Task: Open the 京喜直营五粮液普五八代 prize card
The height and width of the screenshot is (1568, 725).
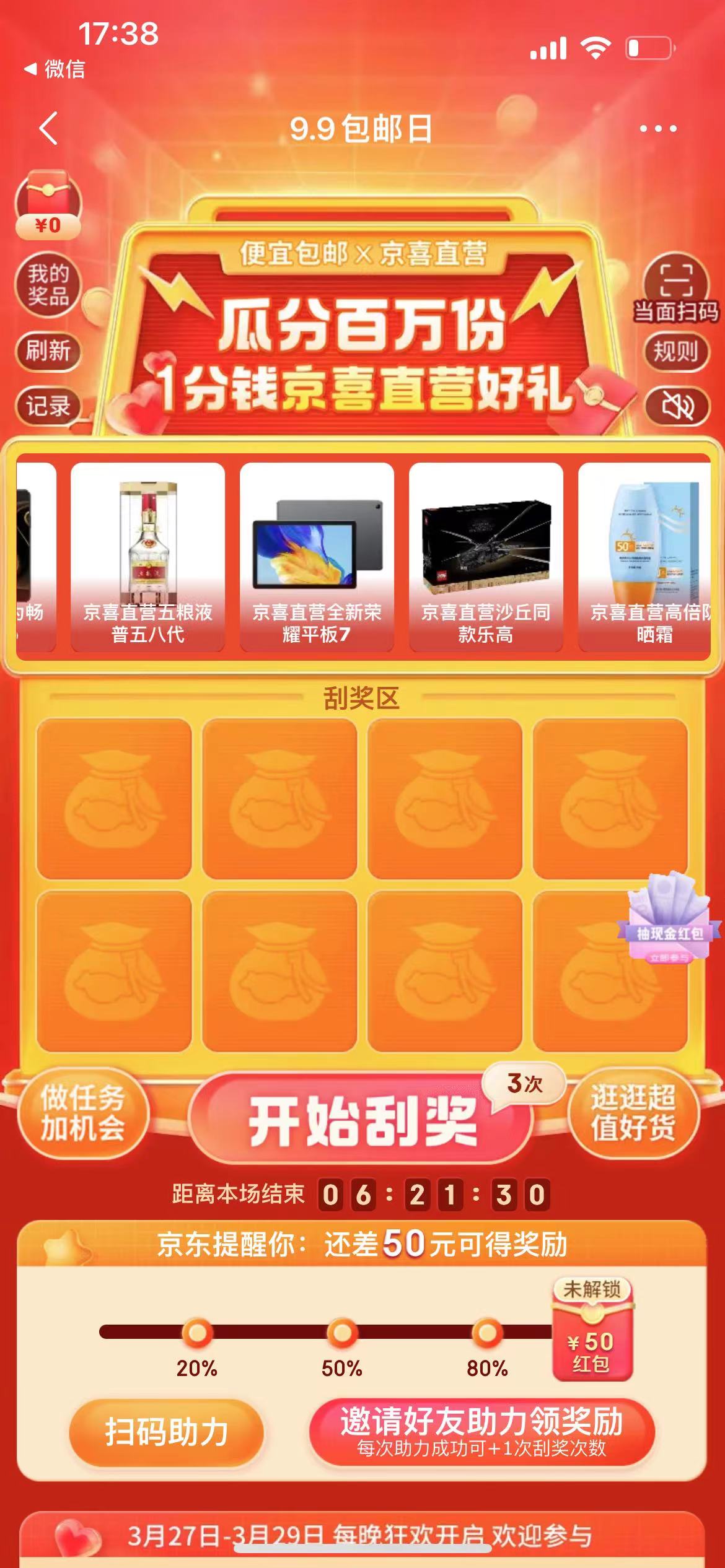Action: click(147, 557)
